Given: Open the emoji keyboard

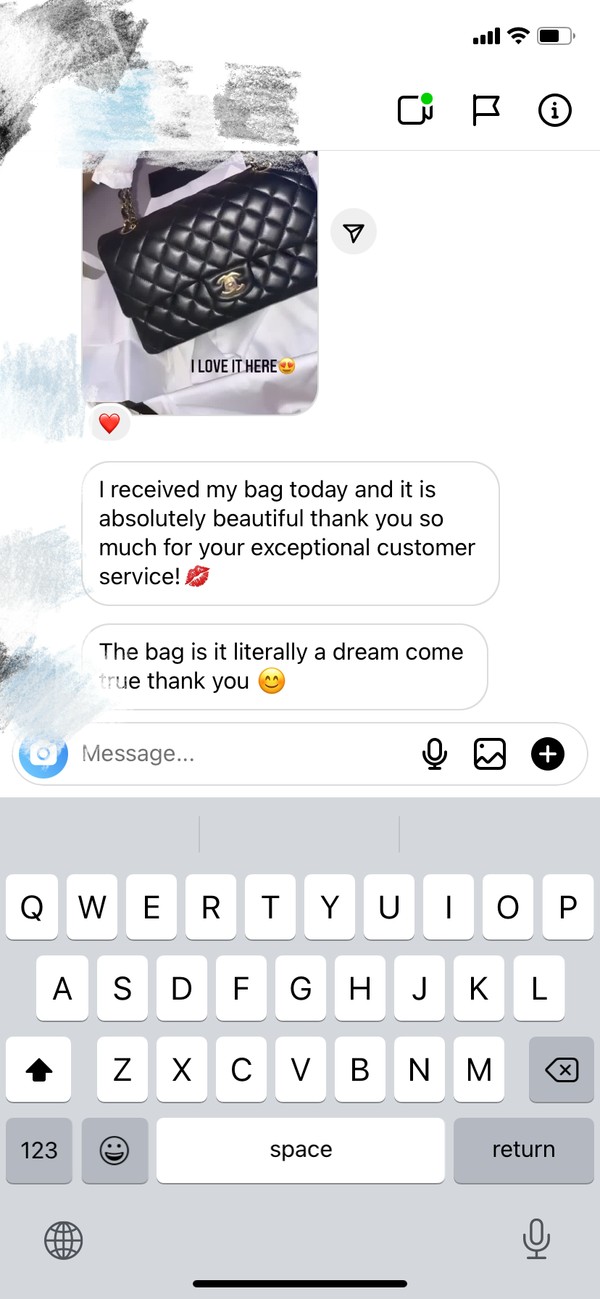Looking at the screenshot, I should point(115,1150).
